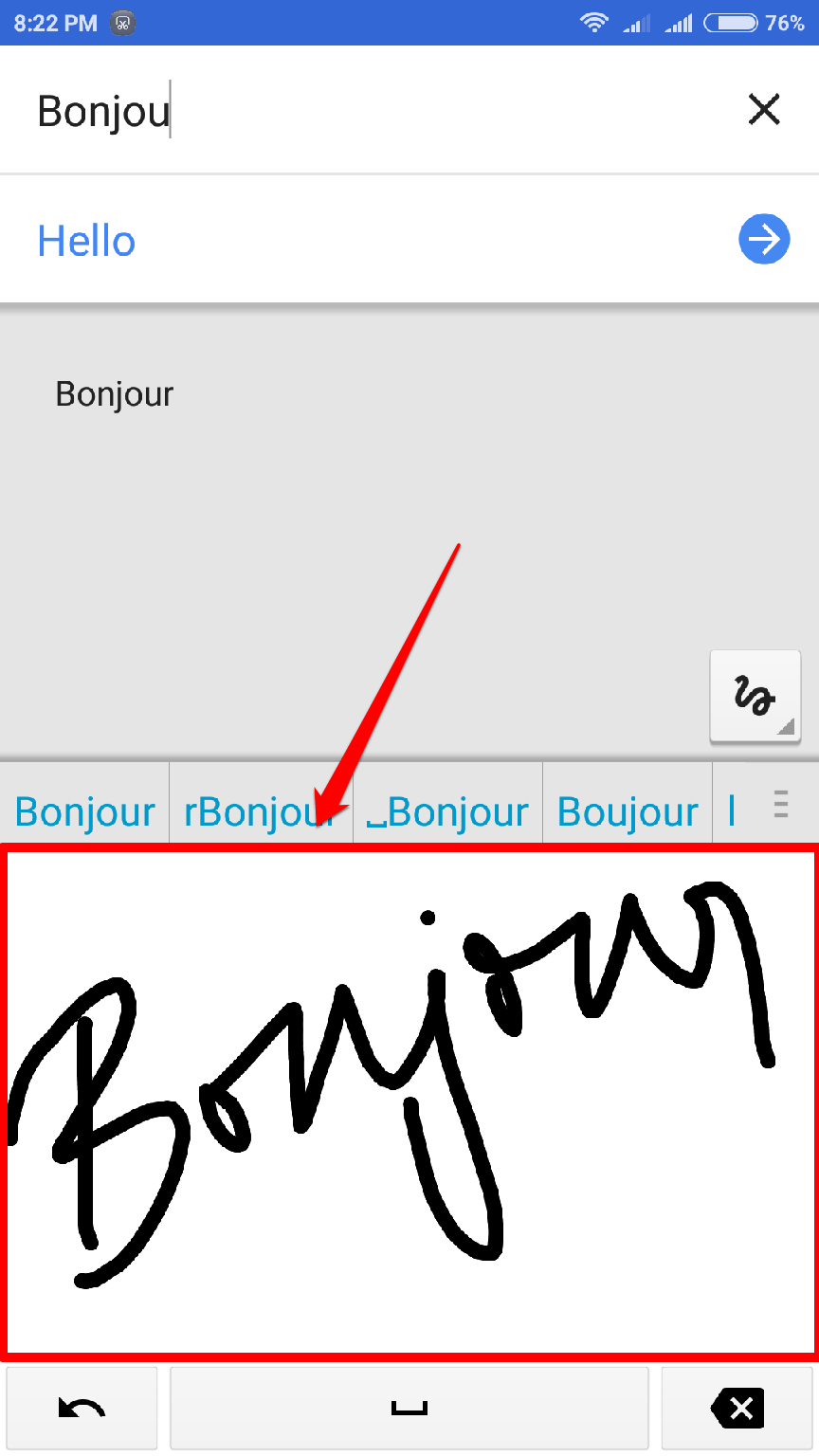This screenshot has height=1456, width=819.
Task: Clear the Bonjou text with the X
Action: (764, 110)
